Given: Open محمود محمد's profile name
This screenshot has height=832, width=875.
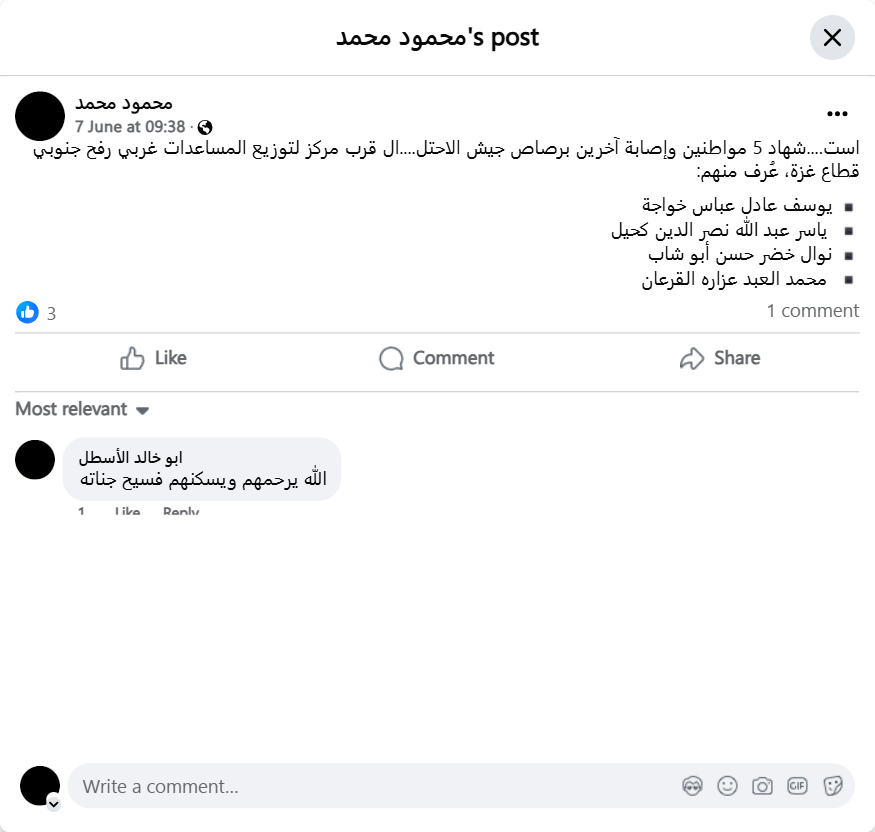Looking at the screenshot, I should point(124,103).
